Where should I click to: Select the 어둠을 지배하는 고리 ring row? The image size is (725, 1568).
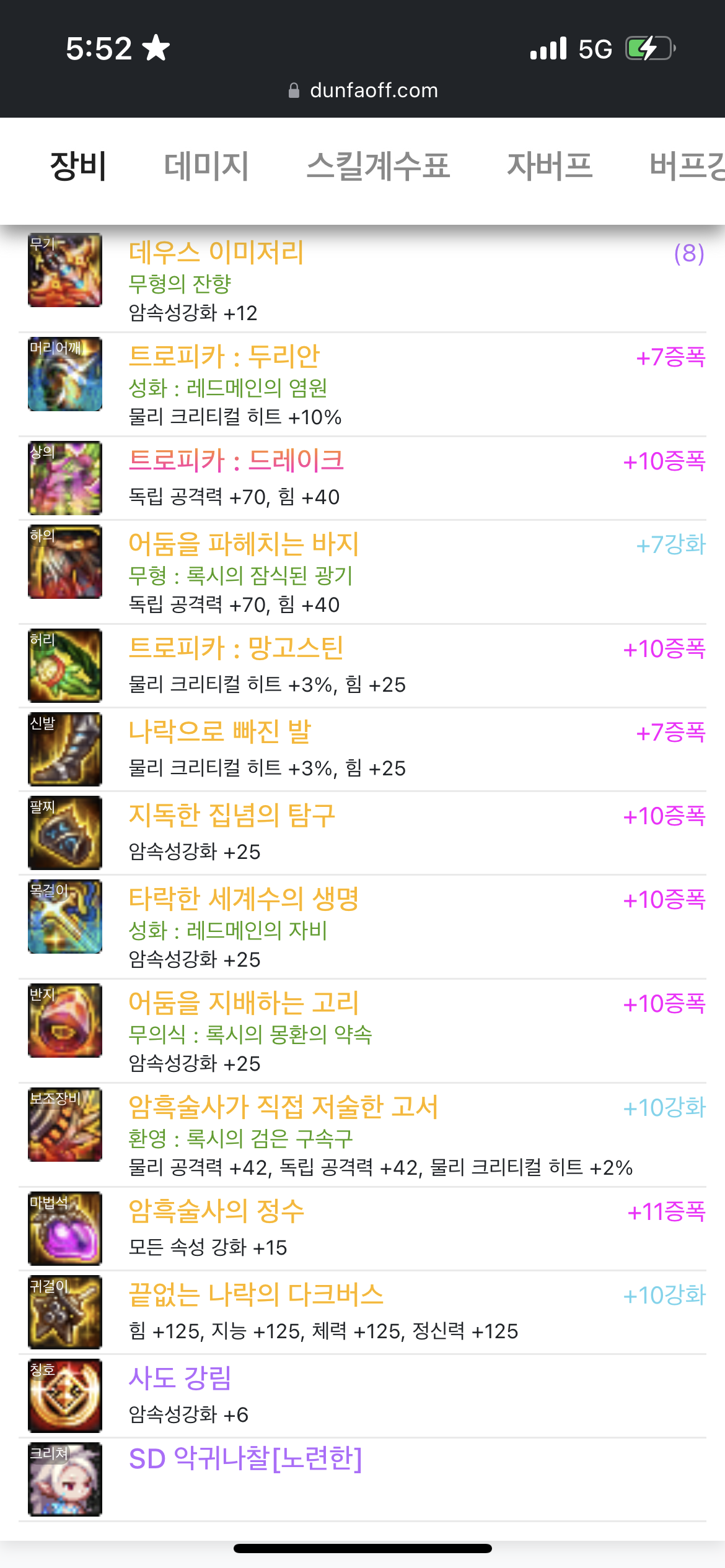coord(362,1031)
